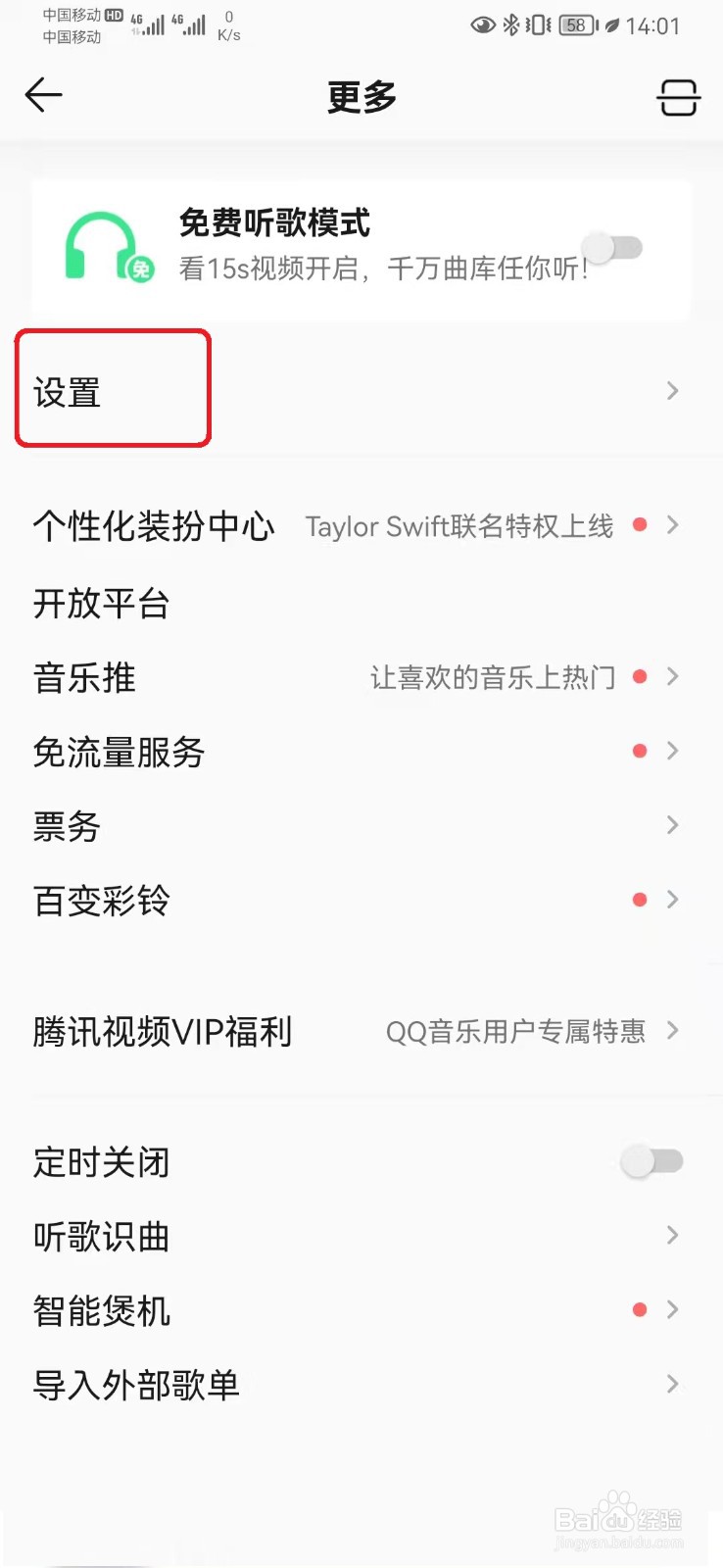
Task: Open the 听歌识曲 chevron arrow
Action: (673, 1235)
